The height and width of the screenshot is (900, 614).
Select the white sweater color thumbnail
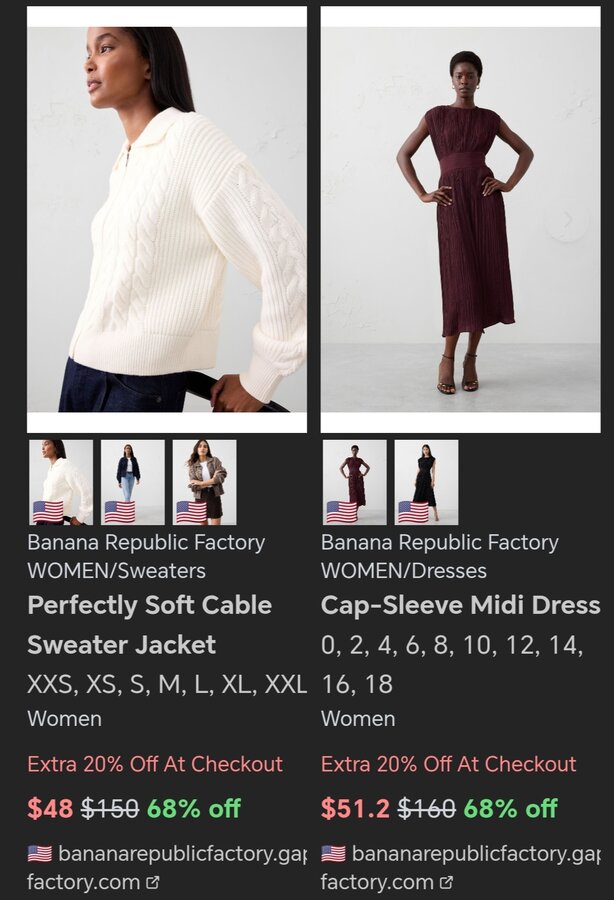(x=61, y=482)
